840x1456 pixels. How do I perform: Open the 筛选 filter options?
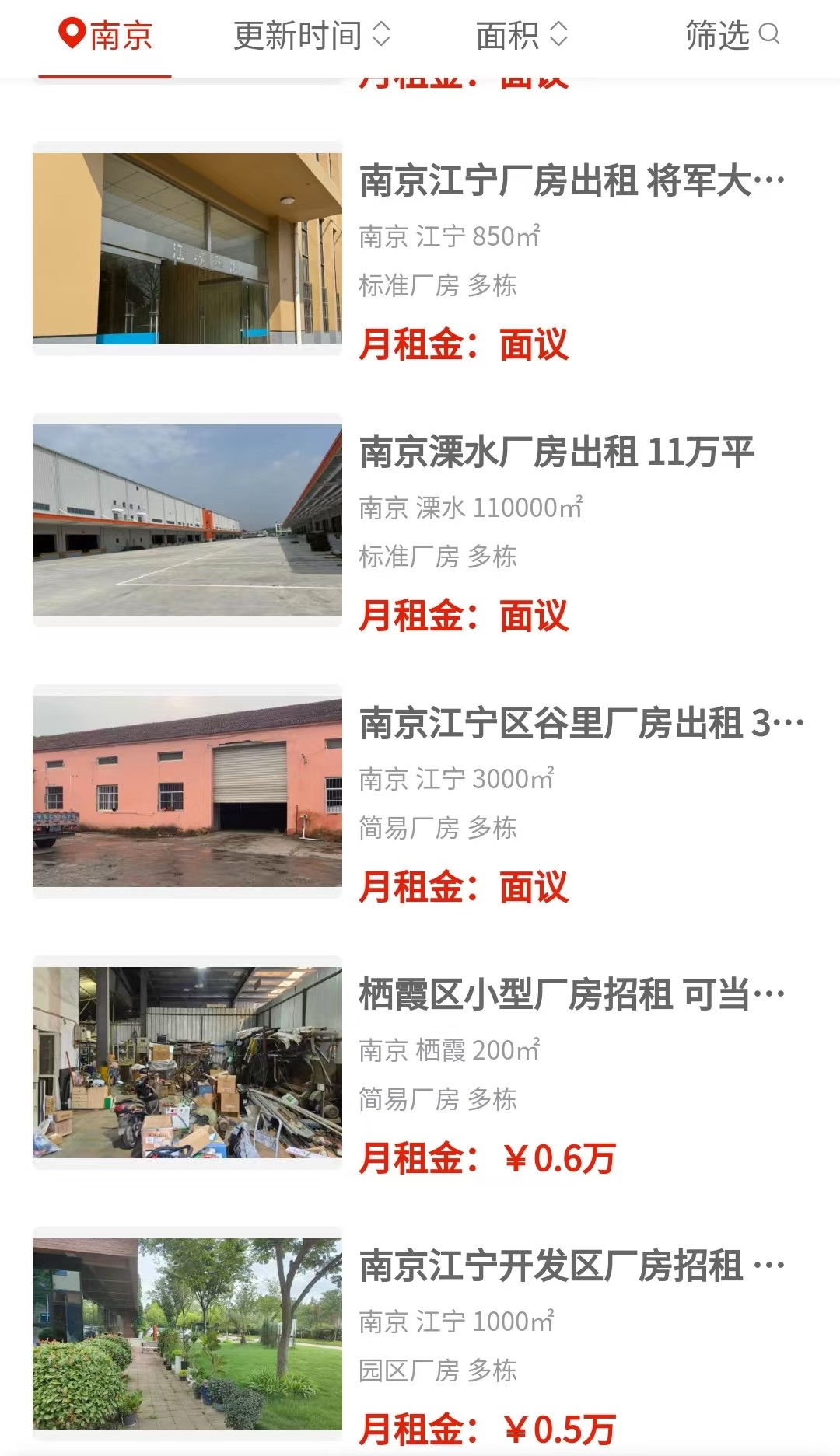[x=731, y=36]
